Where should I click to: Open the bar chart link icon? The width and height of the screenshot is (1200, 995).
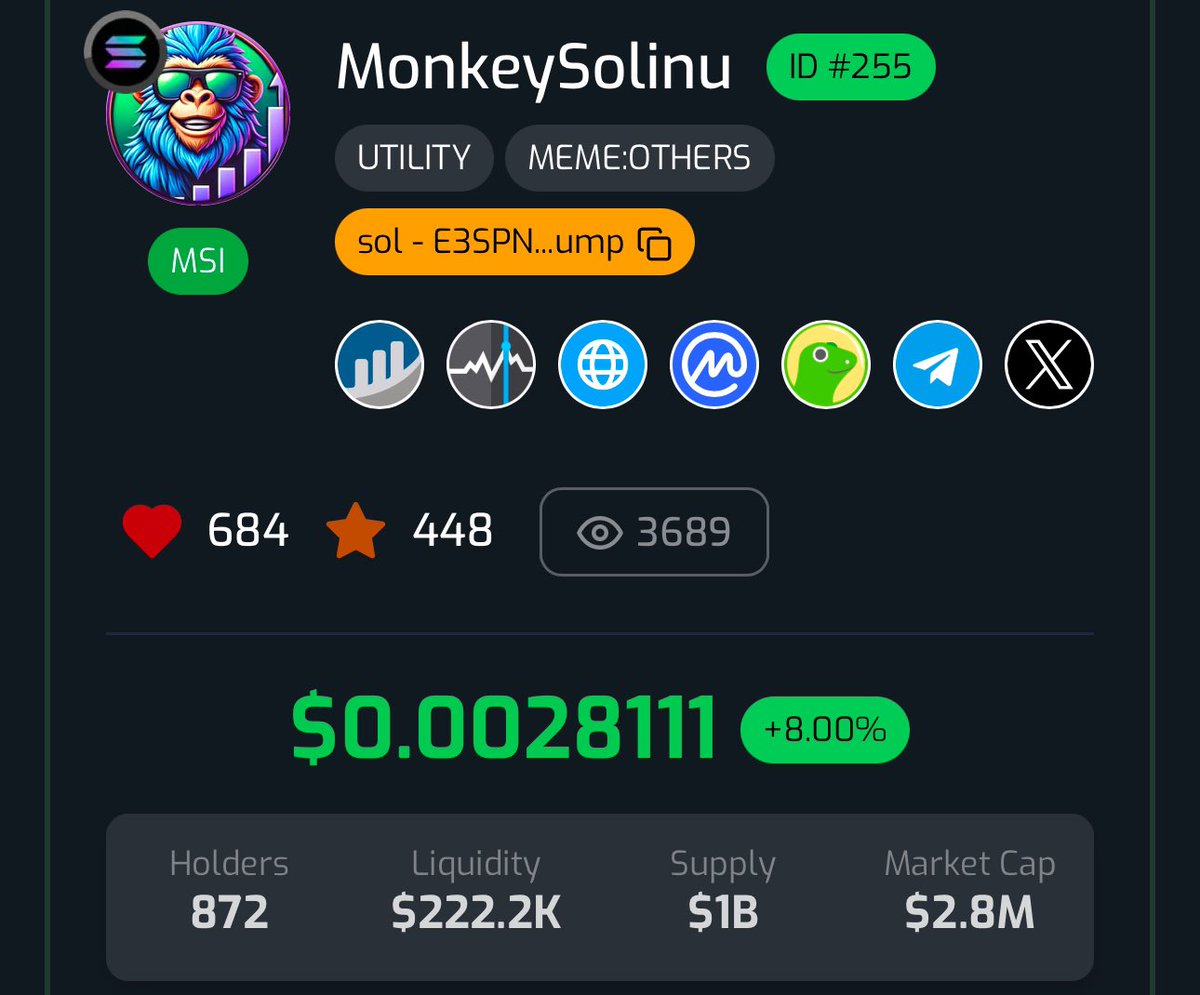379,364
